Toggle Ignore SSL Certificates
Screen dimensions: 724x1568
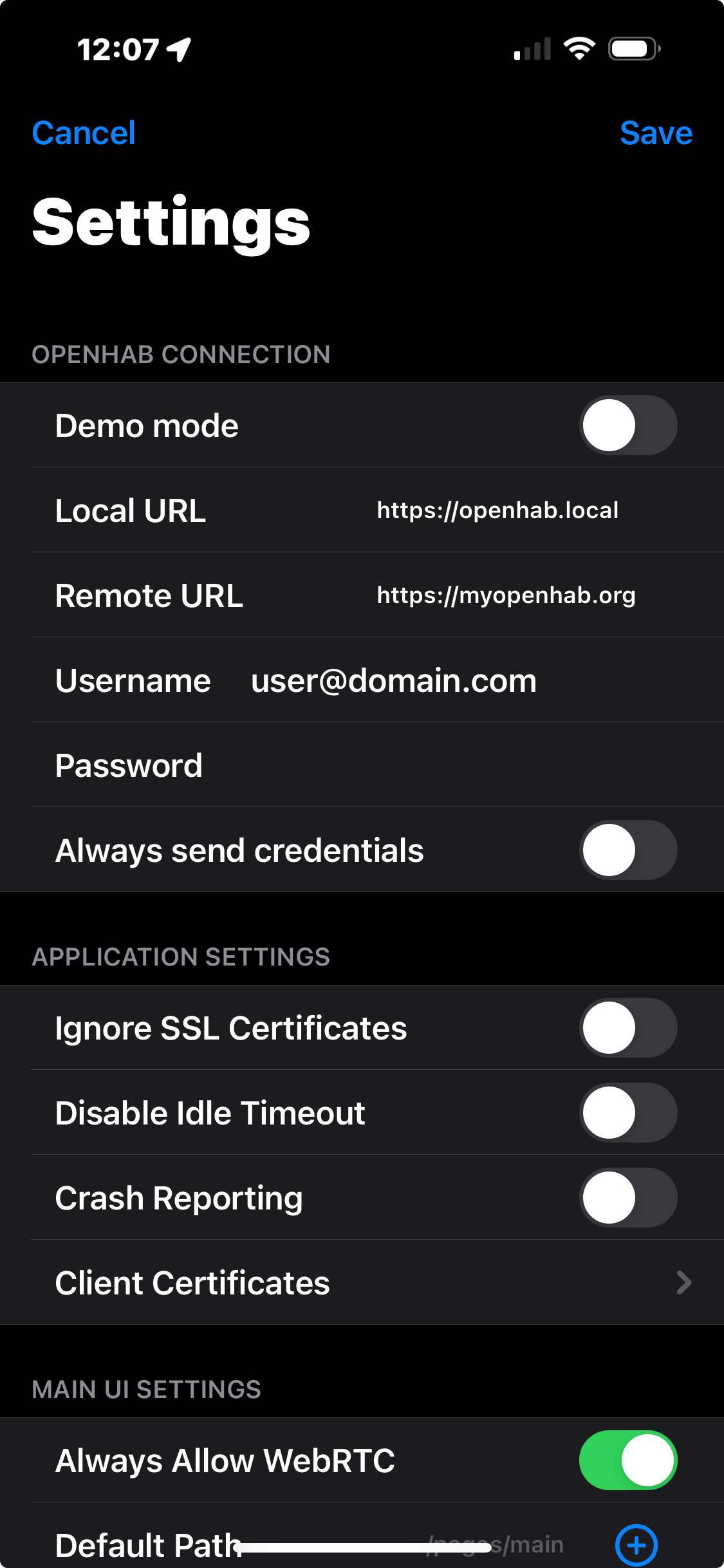(x=627, y=1028)
